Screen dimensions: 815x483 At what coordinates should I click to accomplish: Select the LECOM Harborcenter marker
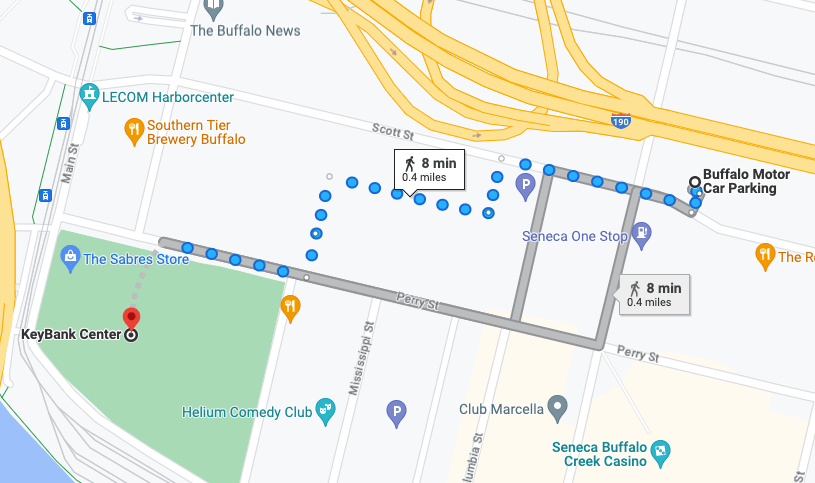tap(89, 97)
